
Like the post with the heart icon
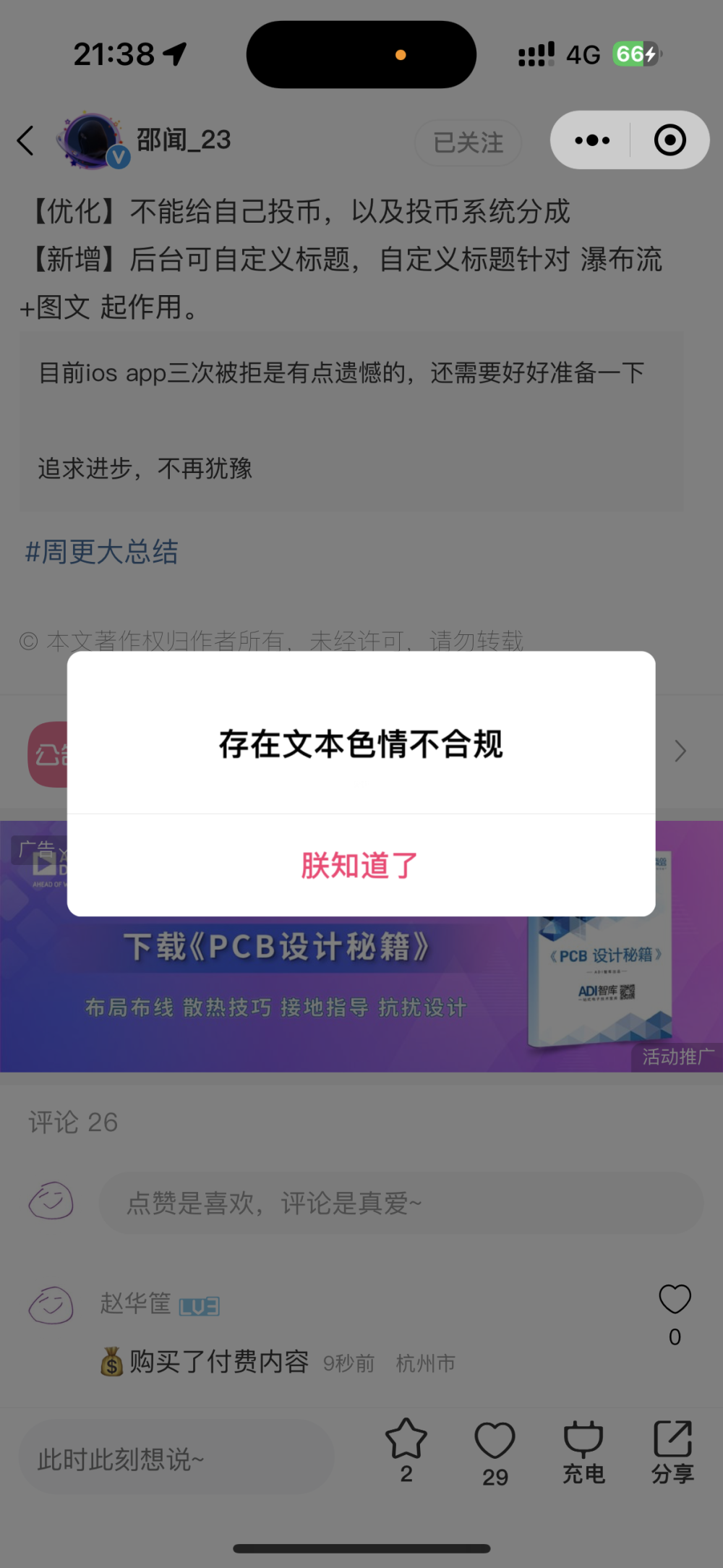495,1441
